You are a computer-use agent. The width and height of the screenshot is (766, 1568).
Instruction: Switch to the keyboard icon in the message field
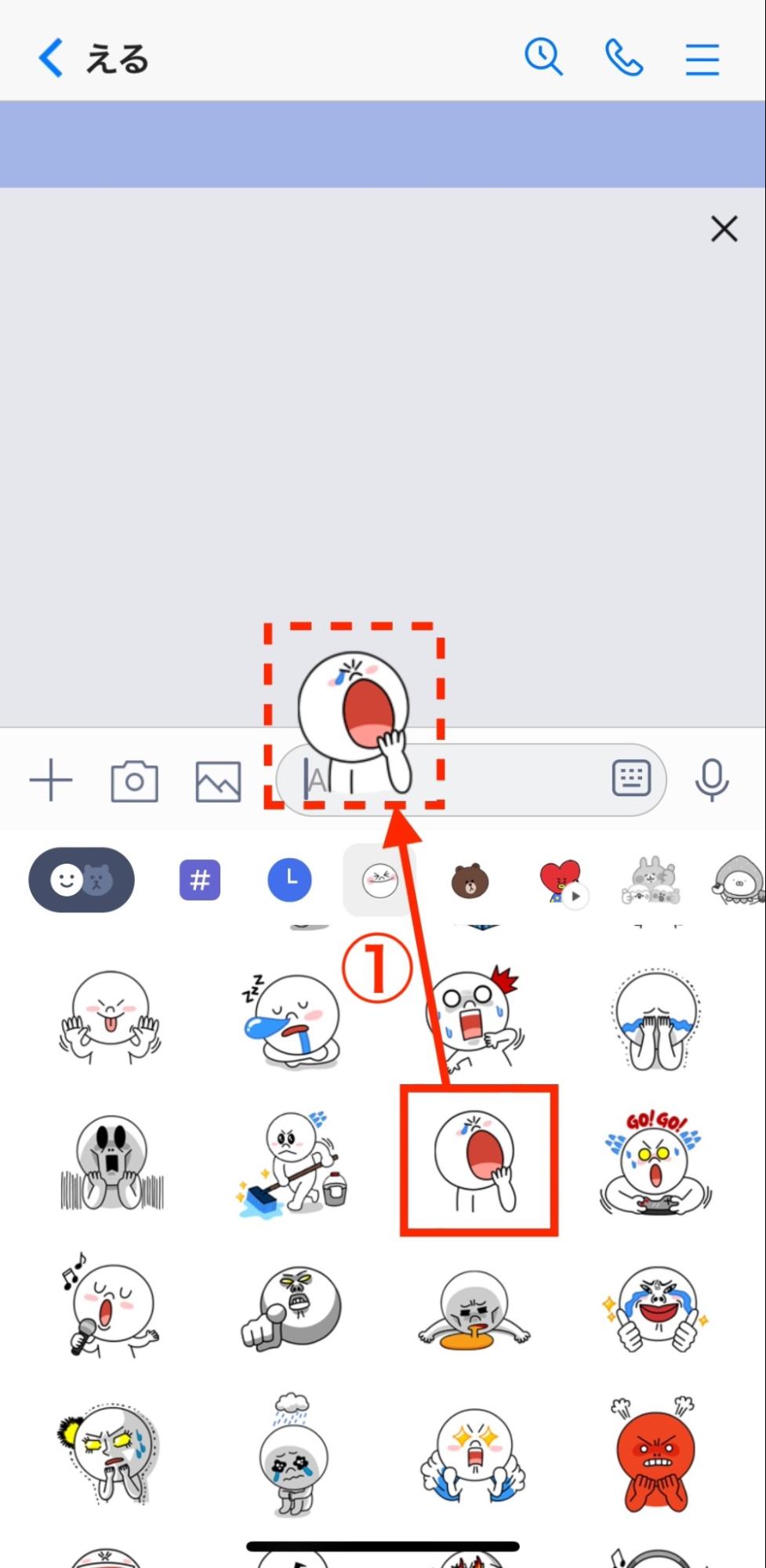(x=631, y=779)
